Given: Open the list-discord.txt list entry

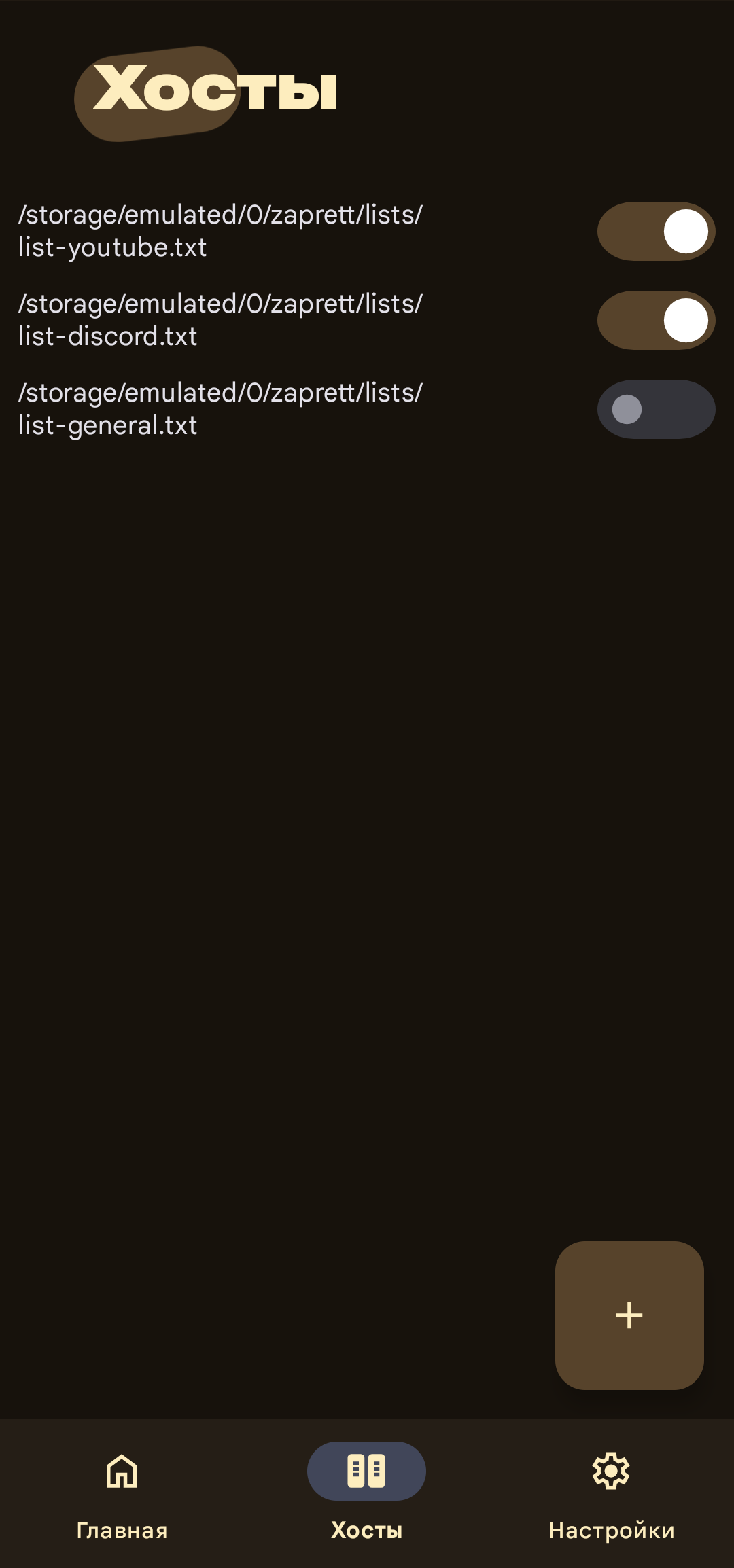Looking at the screenshot, I should [x=219, y=319].
